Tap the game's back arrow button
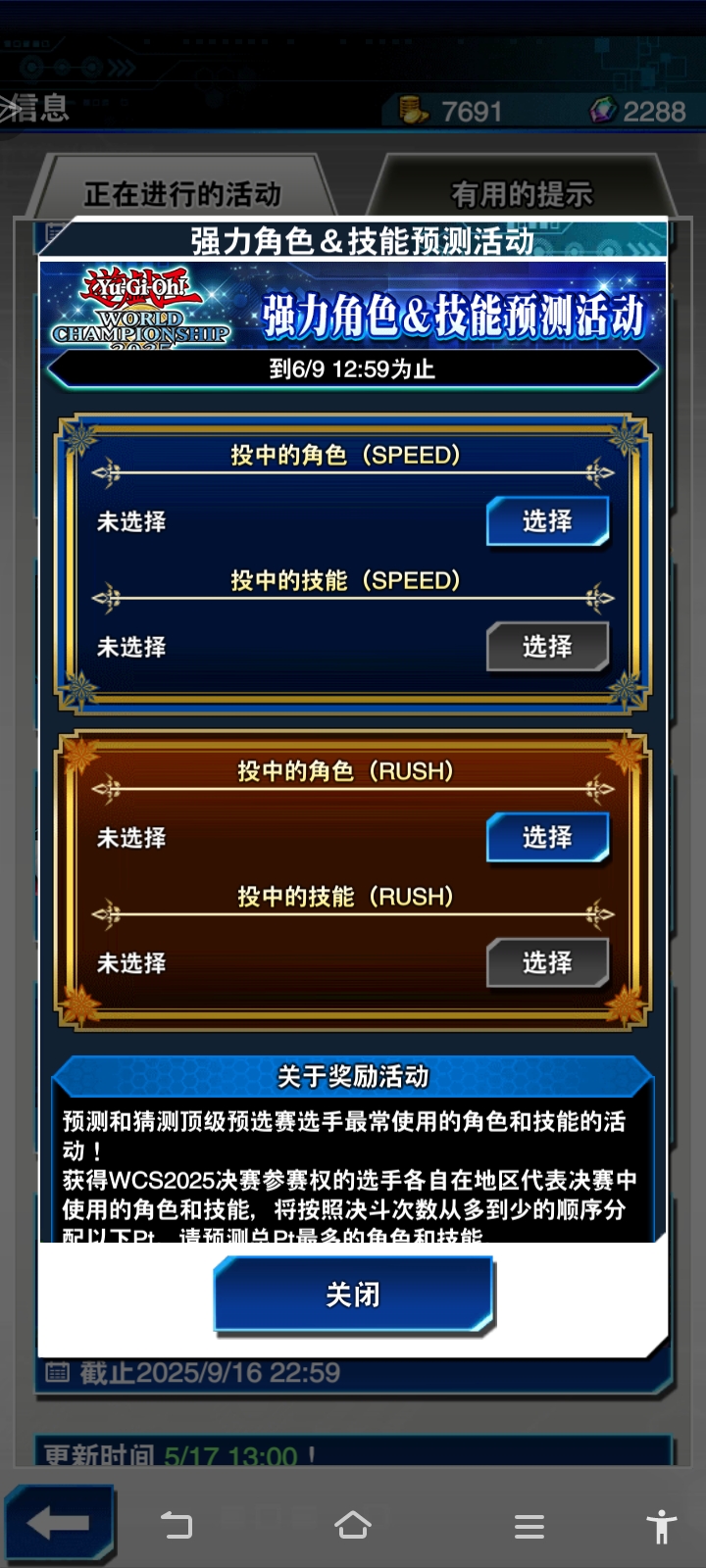 pyautogui.click(x=59, y=1524)
